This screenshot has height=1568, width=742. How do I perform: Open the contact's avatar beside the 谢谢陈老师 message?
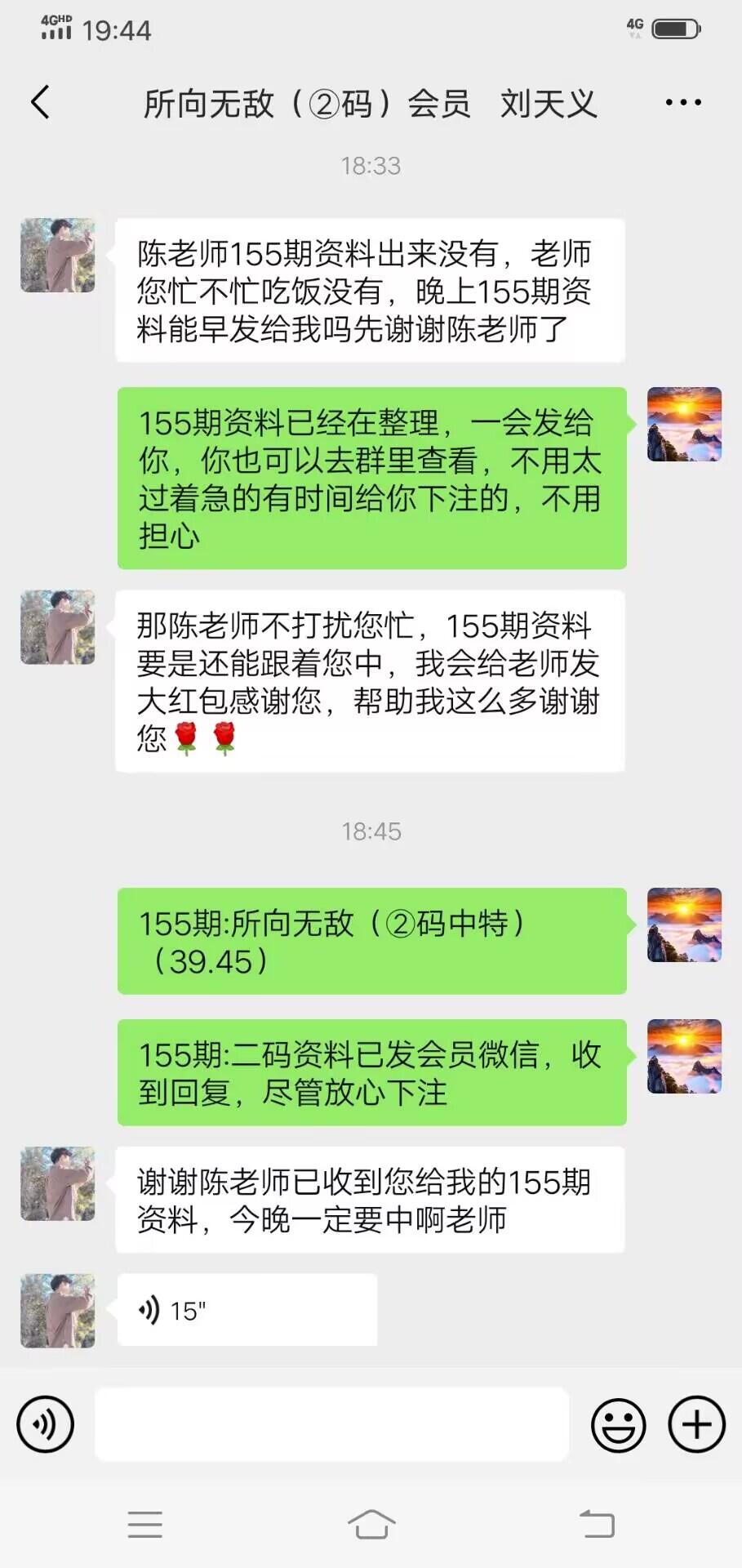tap(57, 1183)
